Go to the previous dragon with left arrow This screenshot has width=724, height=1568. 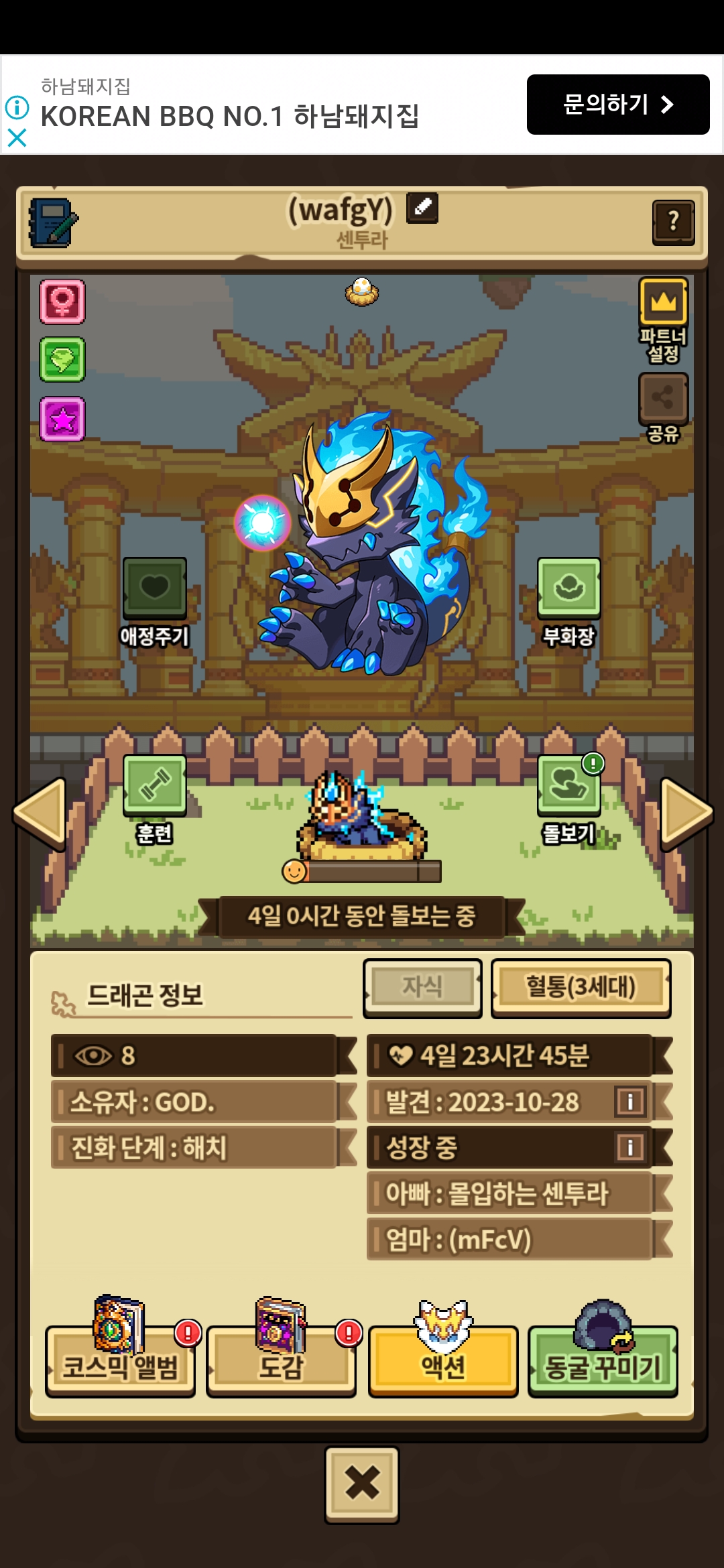40,813
